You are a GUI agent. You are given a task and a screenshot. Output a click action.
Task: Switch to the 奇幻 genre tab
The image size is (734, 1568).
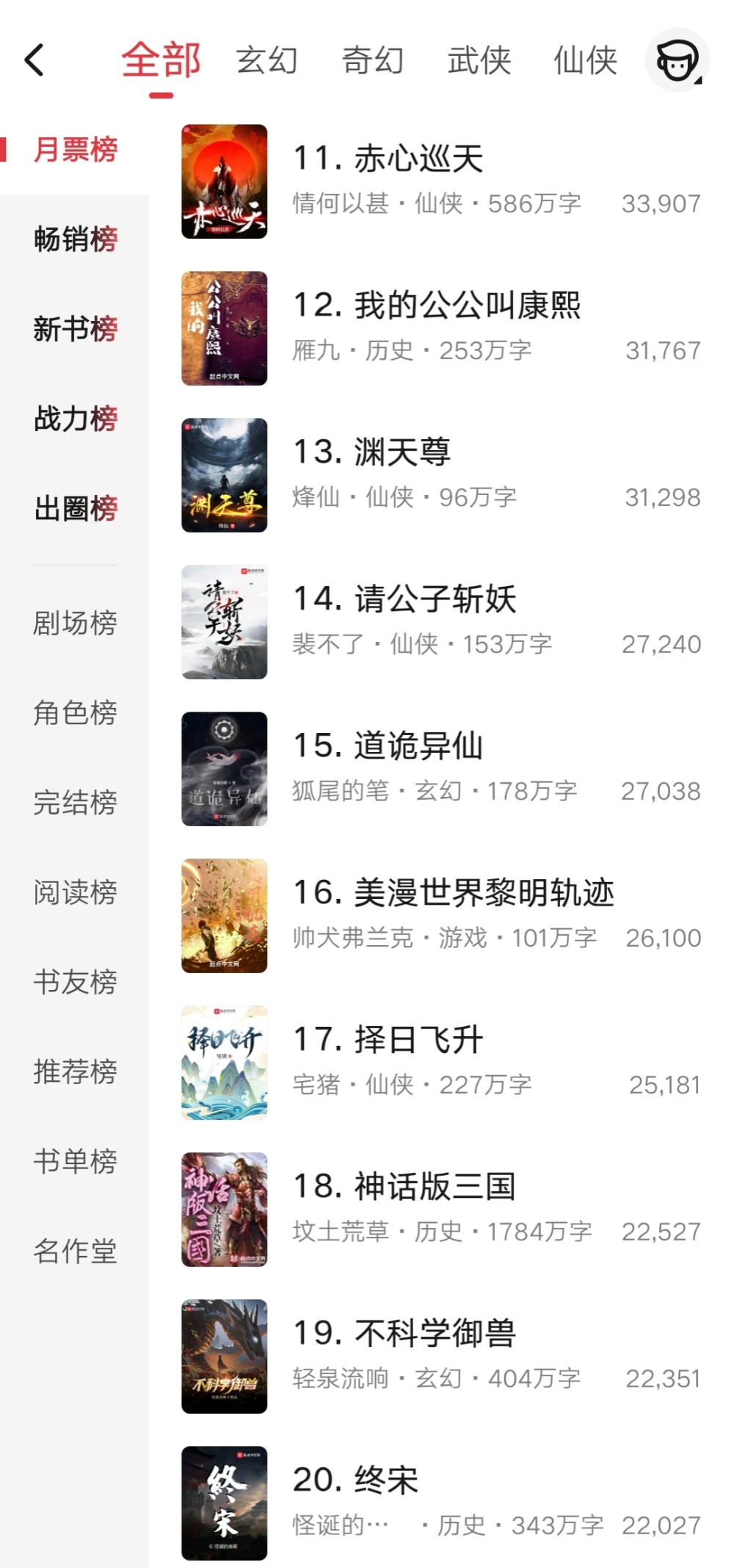[373, 60]
